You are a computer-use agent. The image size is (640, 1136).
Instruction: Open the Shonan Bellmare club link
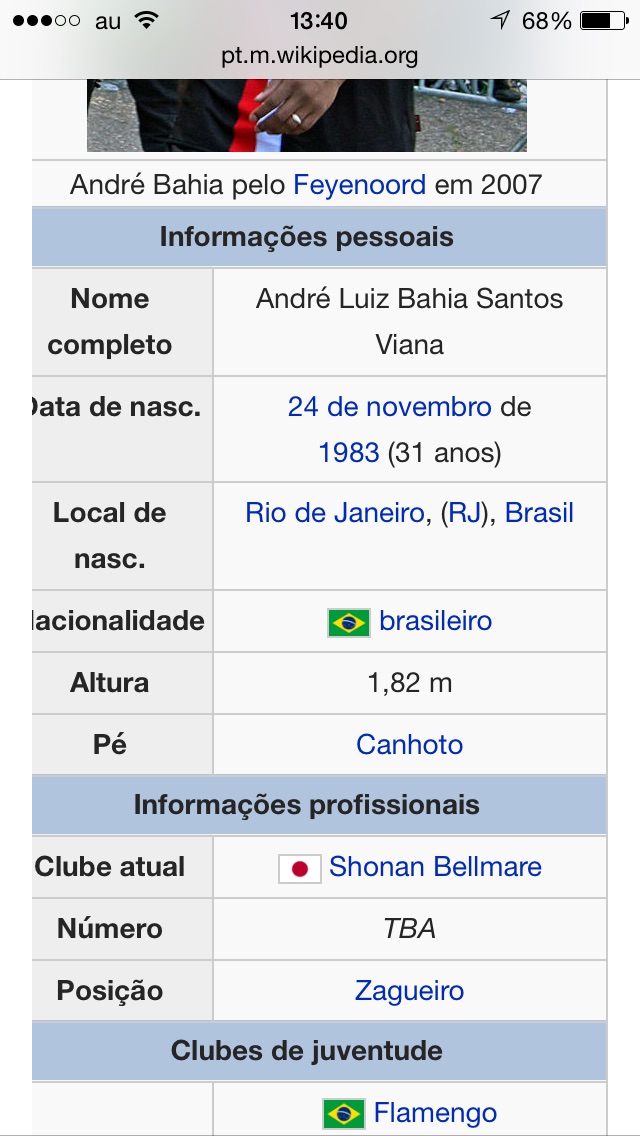[435, 867]
